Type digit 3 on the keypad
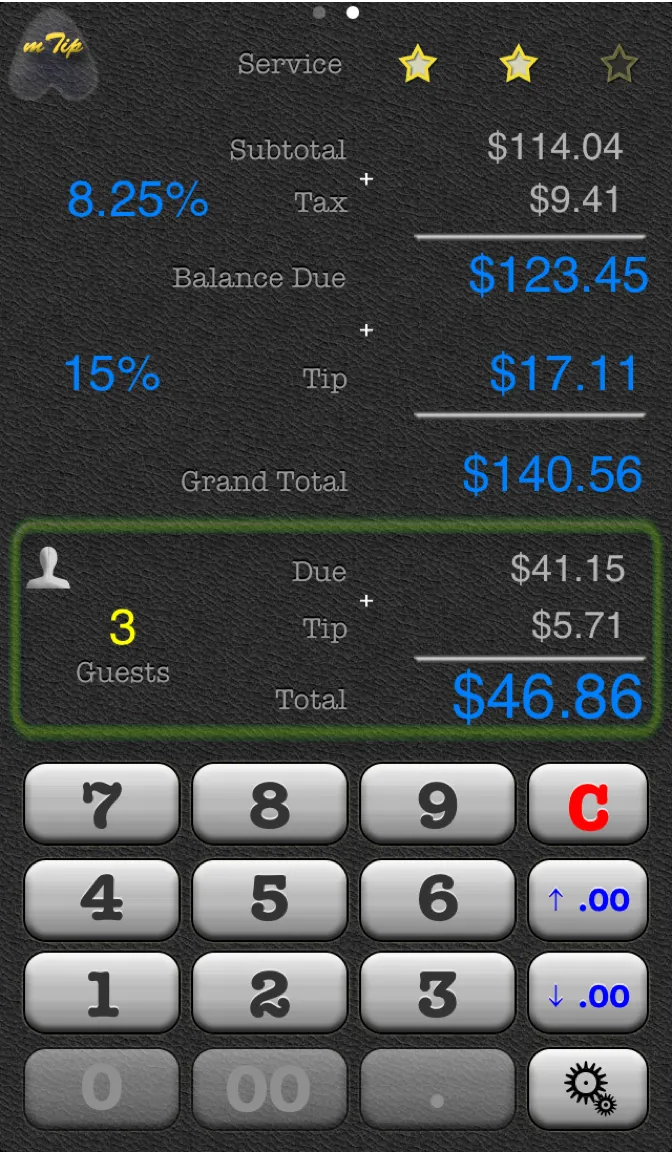The height and width of the screenshot is (1152, 672). click(x=438, y=995)
